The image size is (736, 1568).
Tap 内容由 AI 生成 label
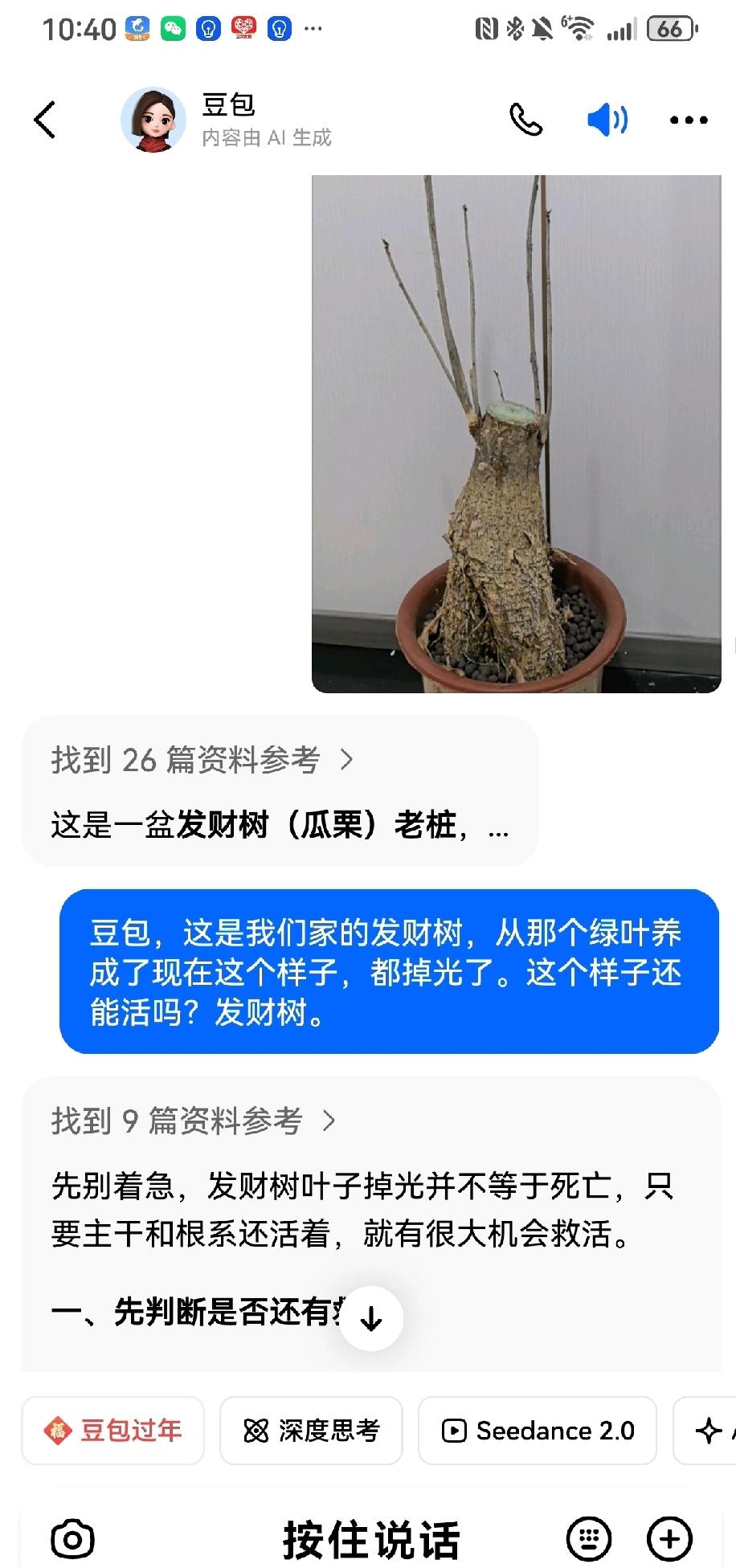(x=269, y=138)
